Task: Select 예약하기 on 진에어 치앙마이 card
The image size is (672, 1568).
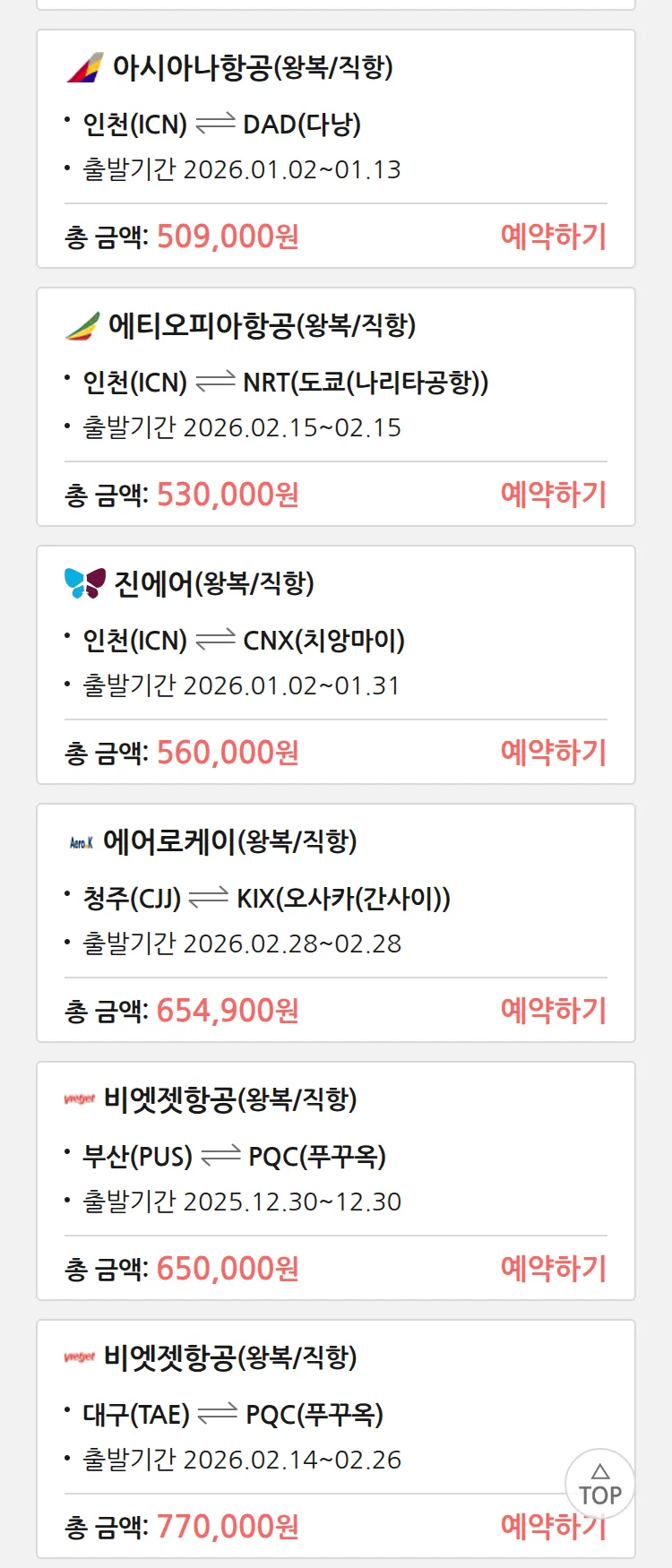Action: pos(553,753)
